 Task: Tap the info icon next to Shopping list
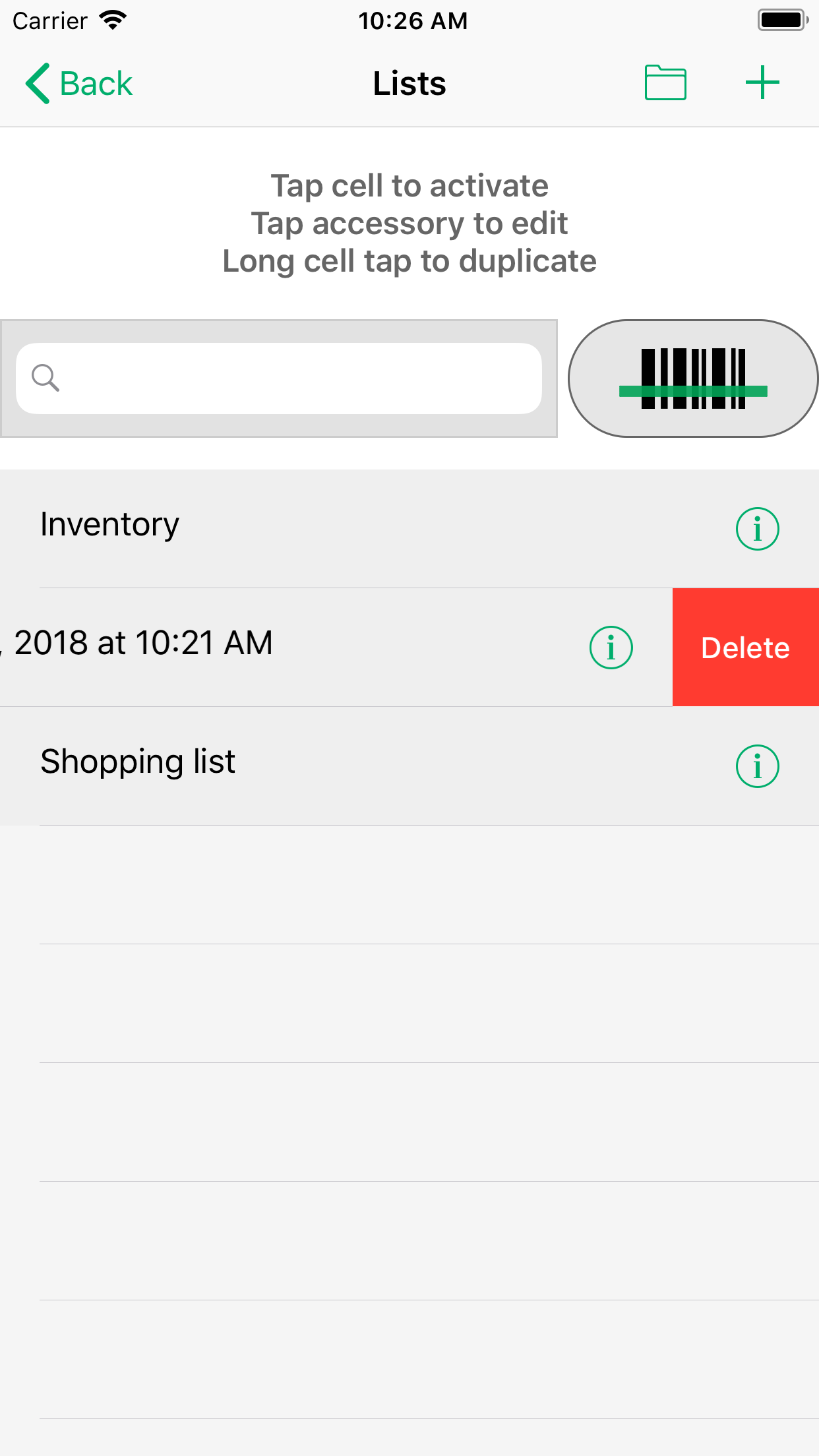click(x=757, y=766)
